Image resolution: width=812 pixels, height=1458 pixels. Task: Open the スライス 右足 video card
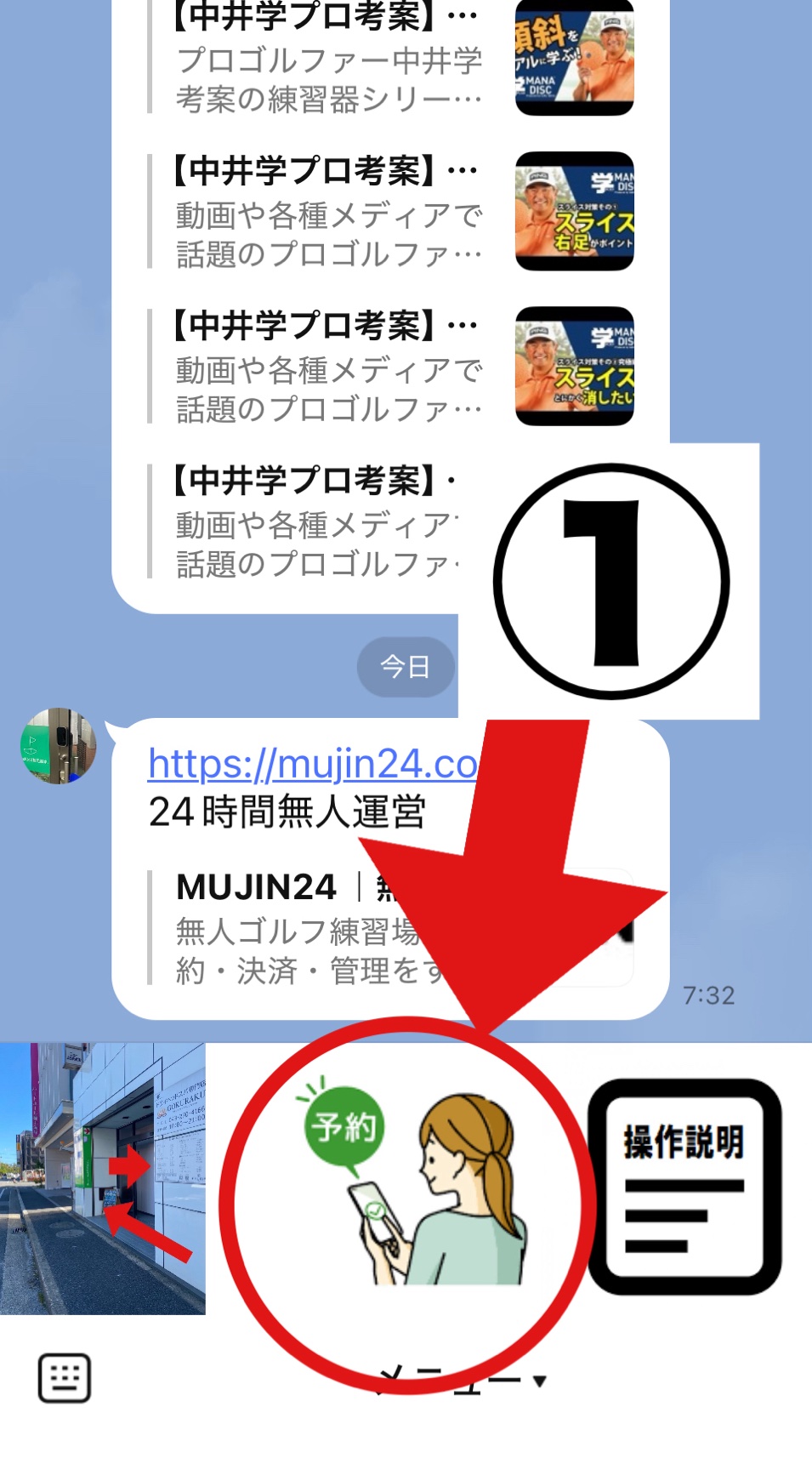tap(391, 213)
